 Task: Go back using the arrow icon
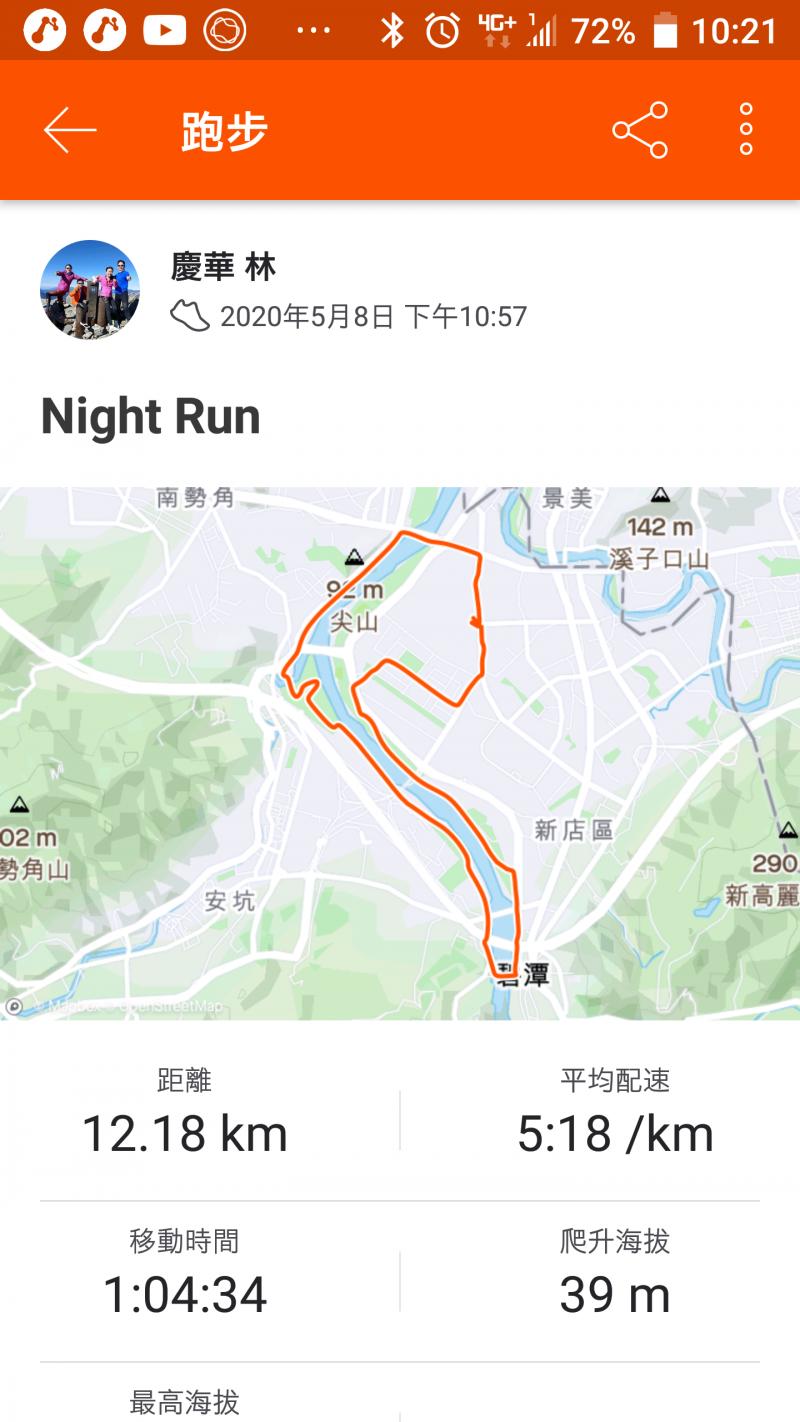click(x=69, y=130)
